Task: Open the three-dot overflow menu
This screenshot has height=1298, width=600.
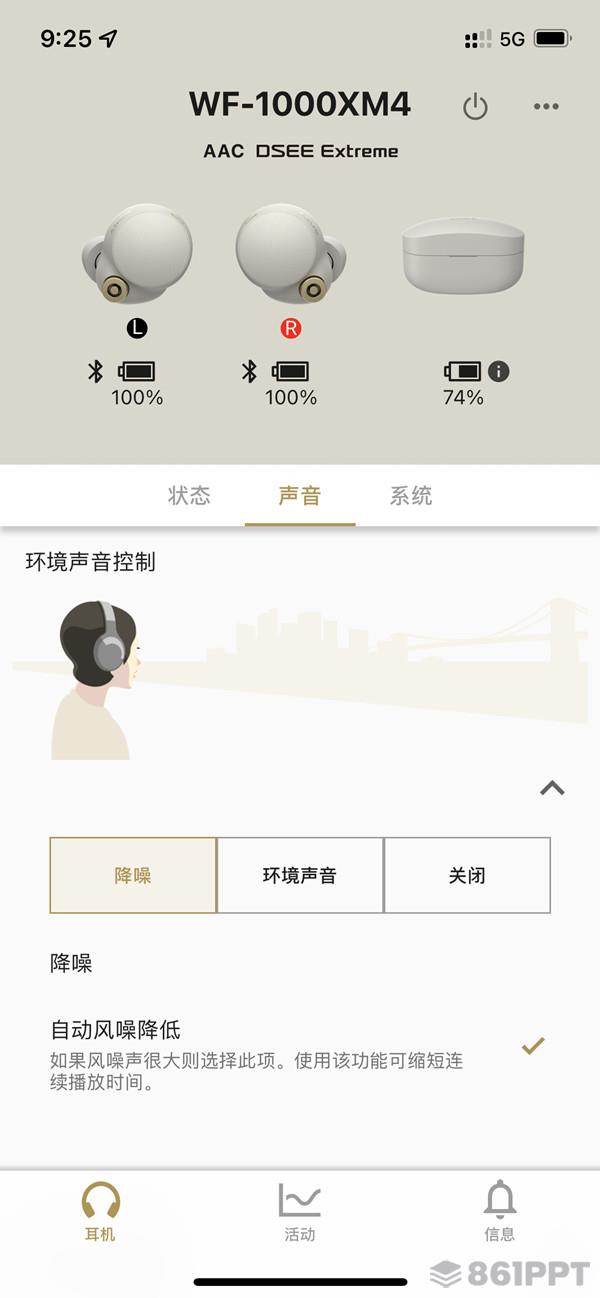Action: pyautogui.click(x=546, y=106)
